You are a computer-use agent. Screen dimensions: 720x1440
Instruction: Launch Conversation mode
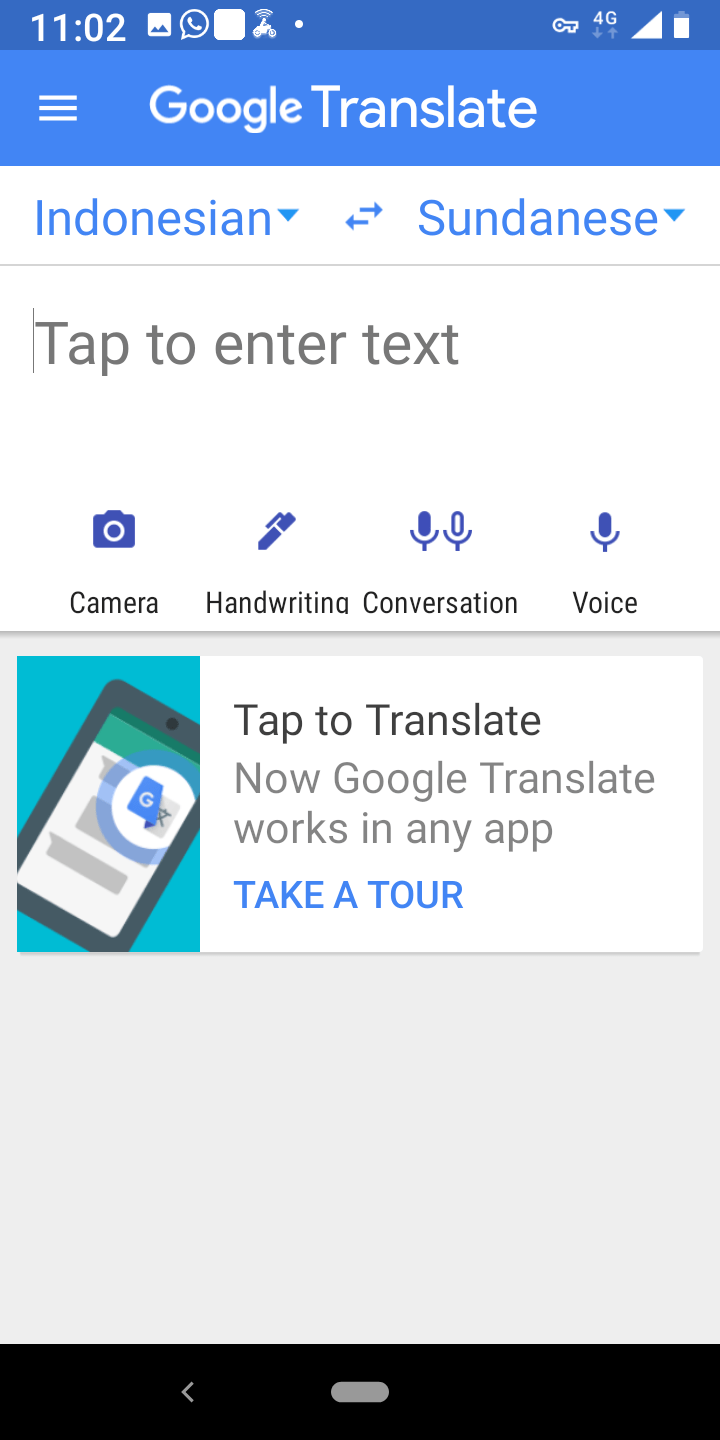pyautogui.click(x=440, y=558)
